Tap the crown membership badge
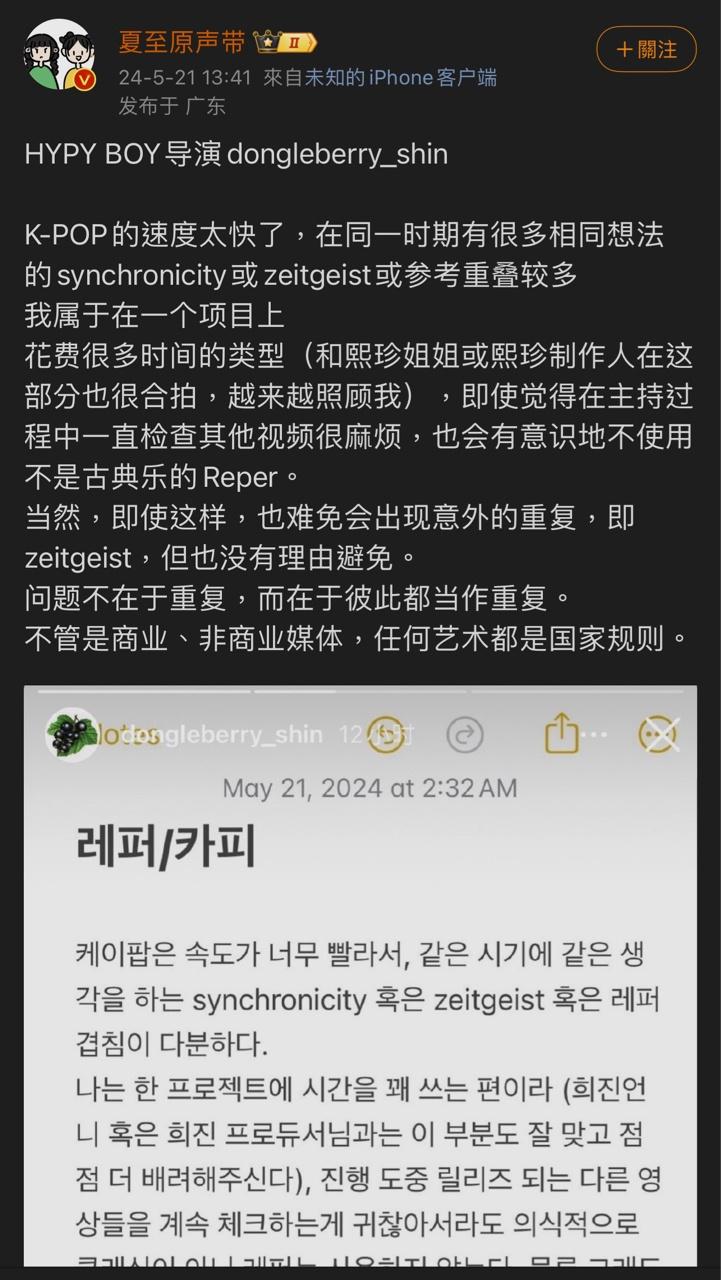721x1280 pixels. pos(285,42)
